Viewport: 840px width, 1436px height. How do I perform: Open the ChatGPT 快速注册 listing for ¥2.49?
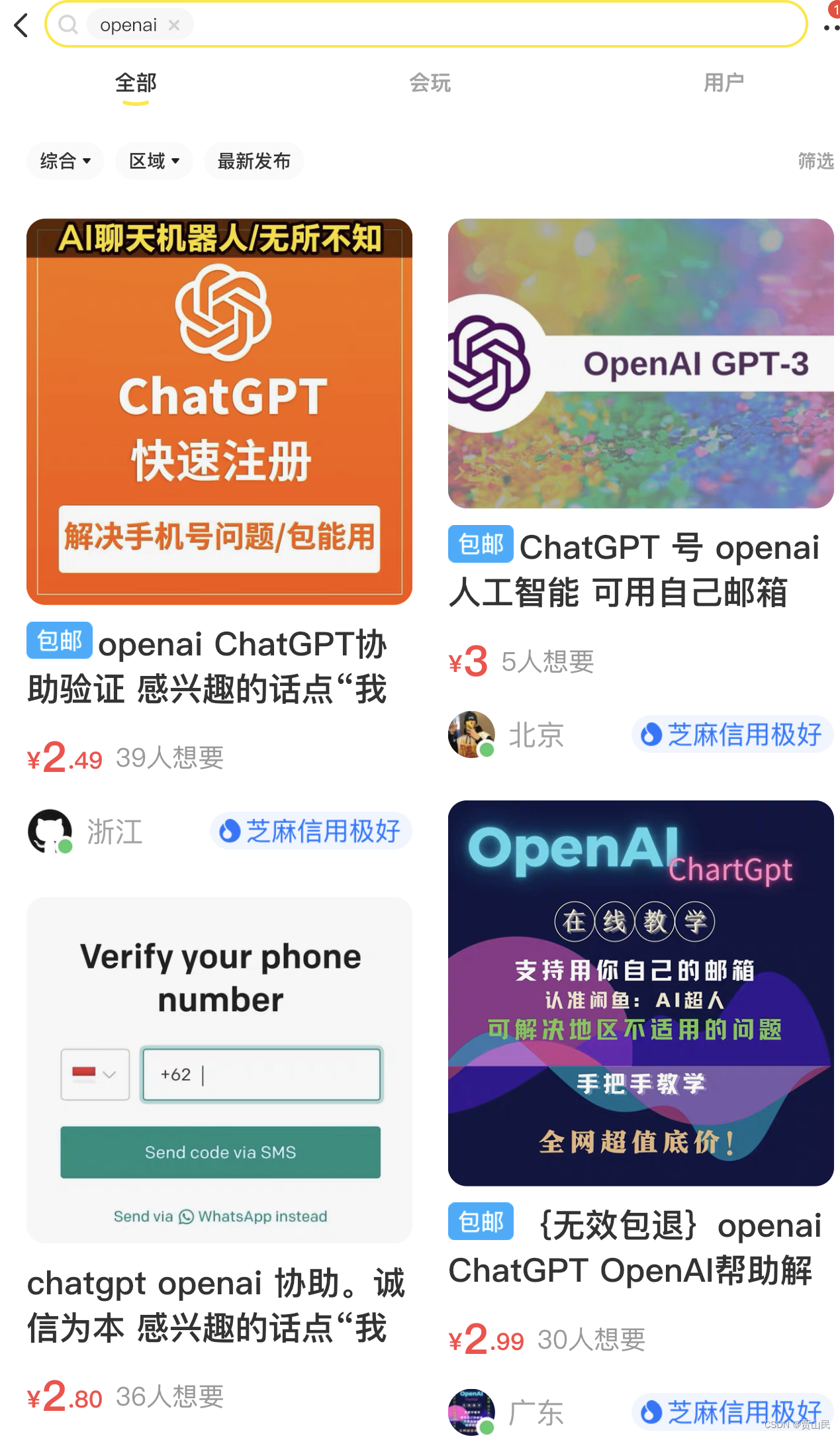(x=219, y=411)
